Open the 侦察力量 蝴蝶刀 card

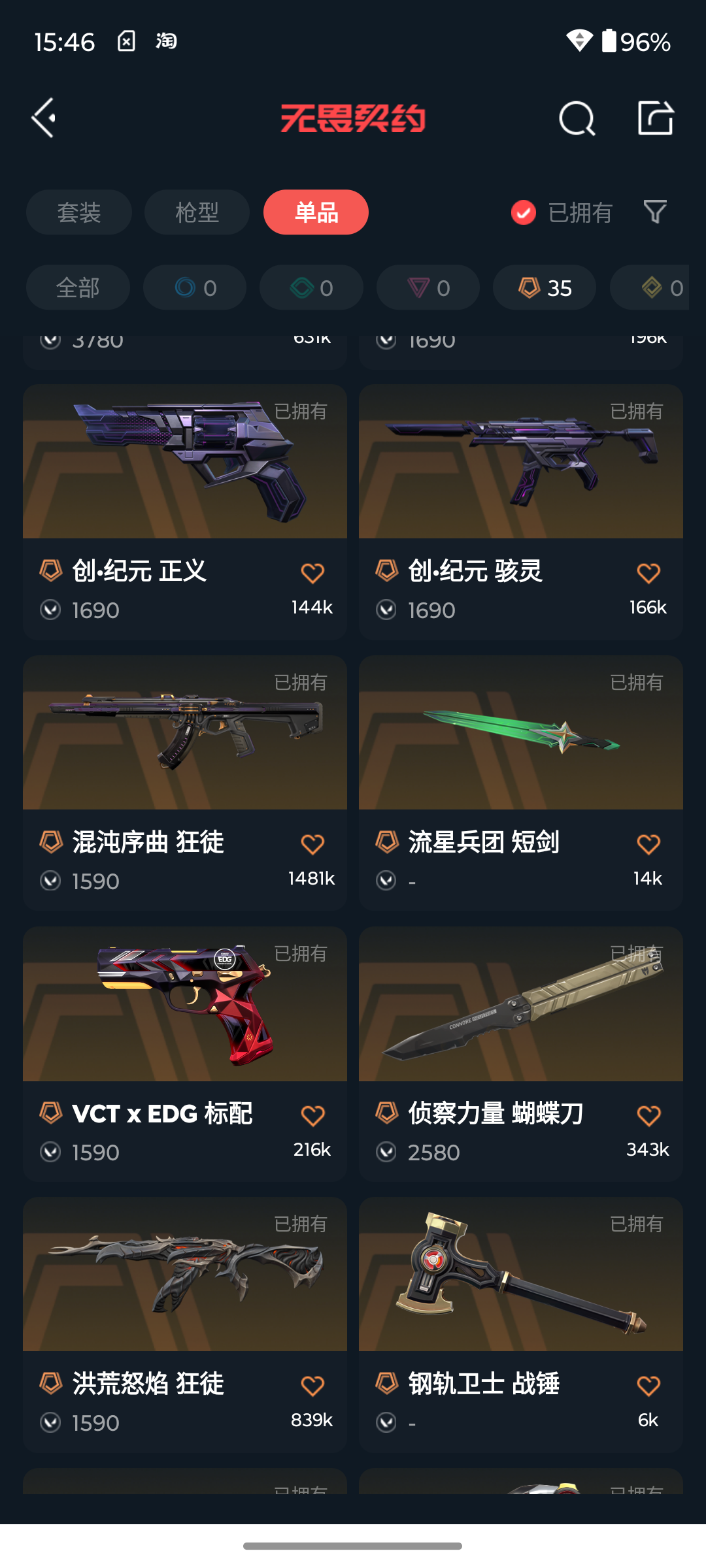(x=521, y=1054)
